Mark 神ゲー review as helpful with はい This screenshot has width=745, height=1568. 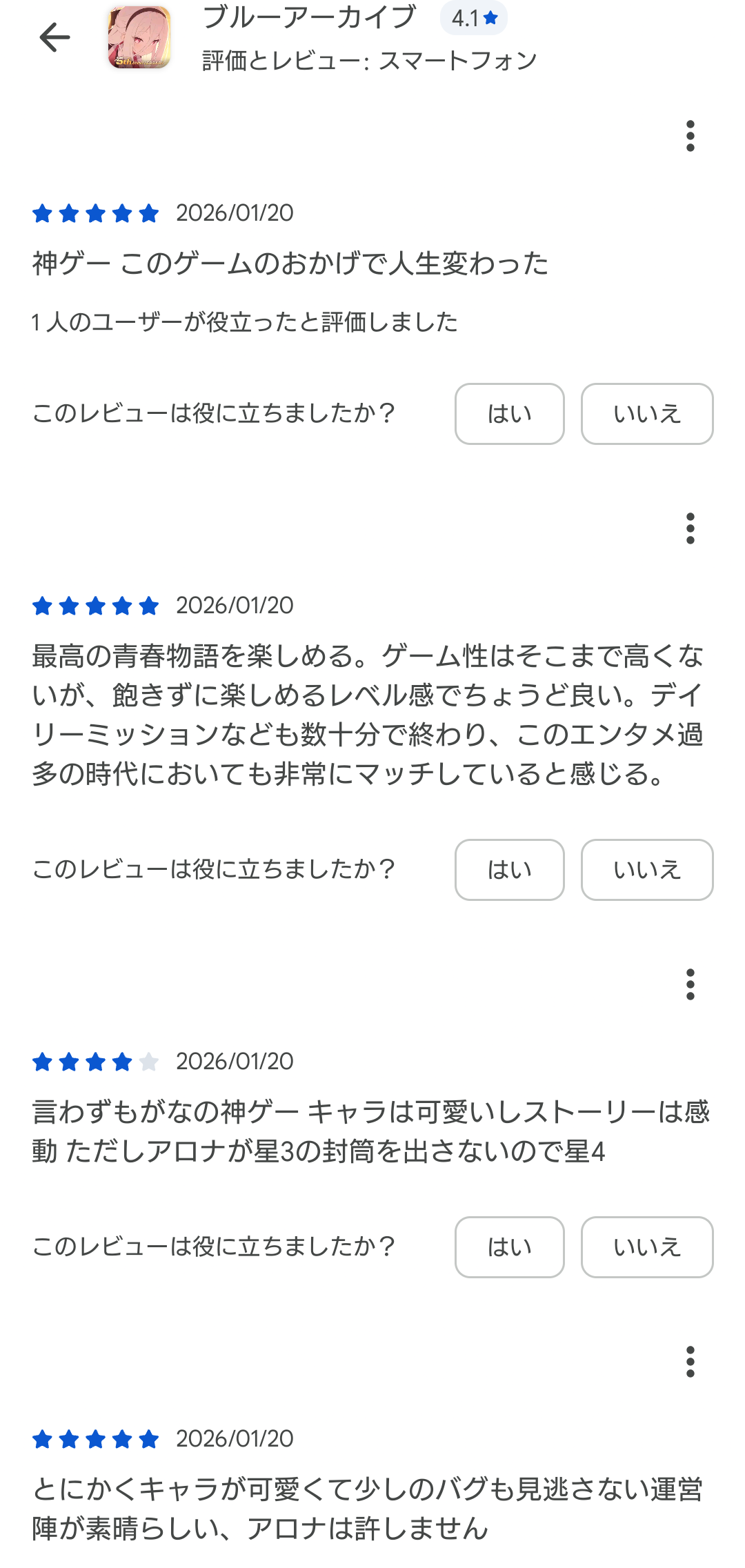point(509,414)
